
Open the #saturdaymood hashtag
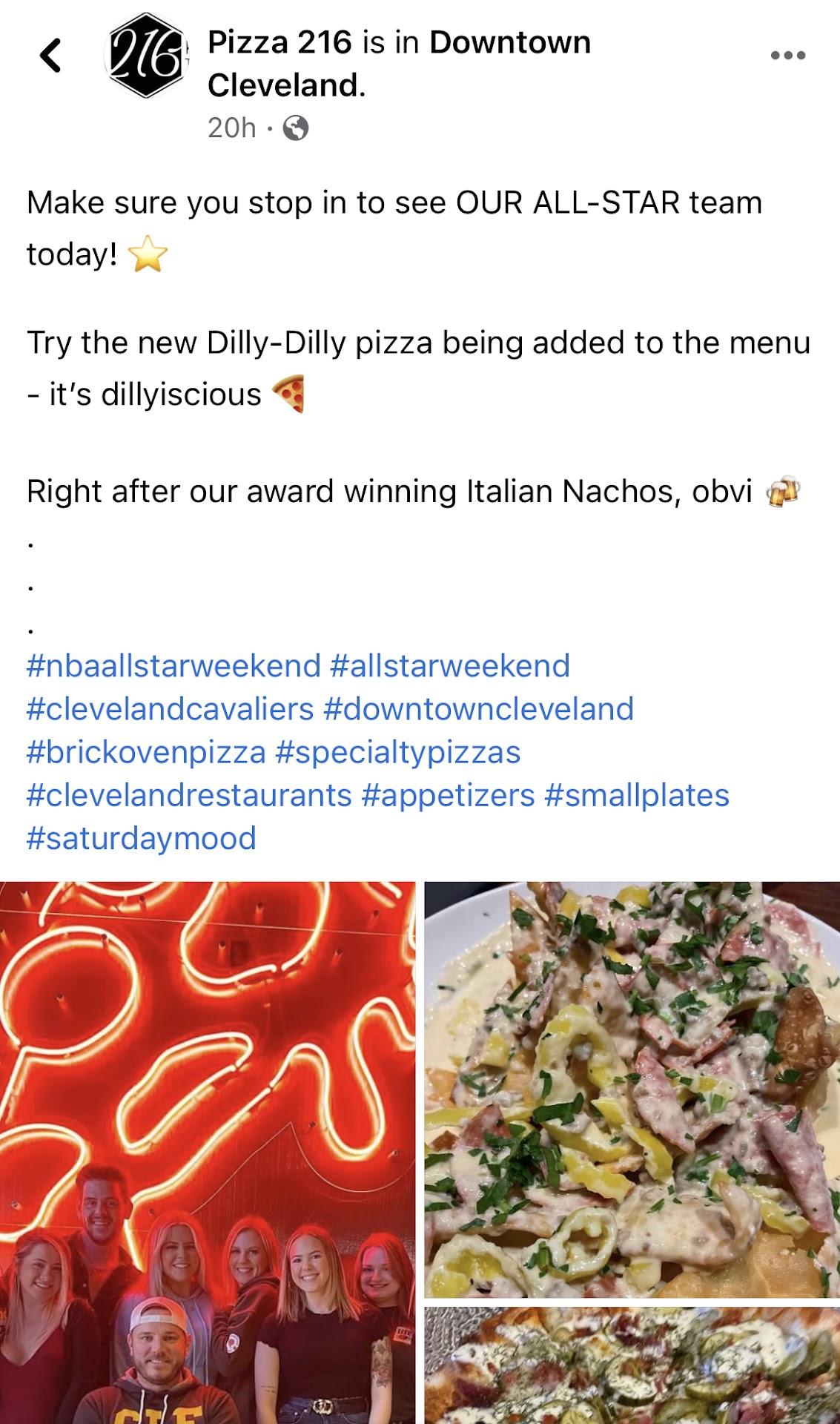[142, 838]
